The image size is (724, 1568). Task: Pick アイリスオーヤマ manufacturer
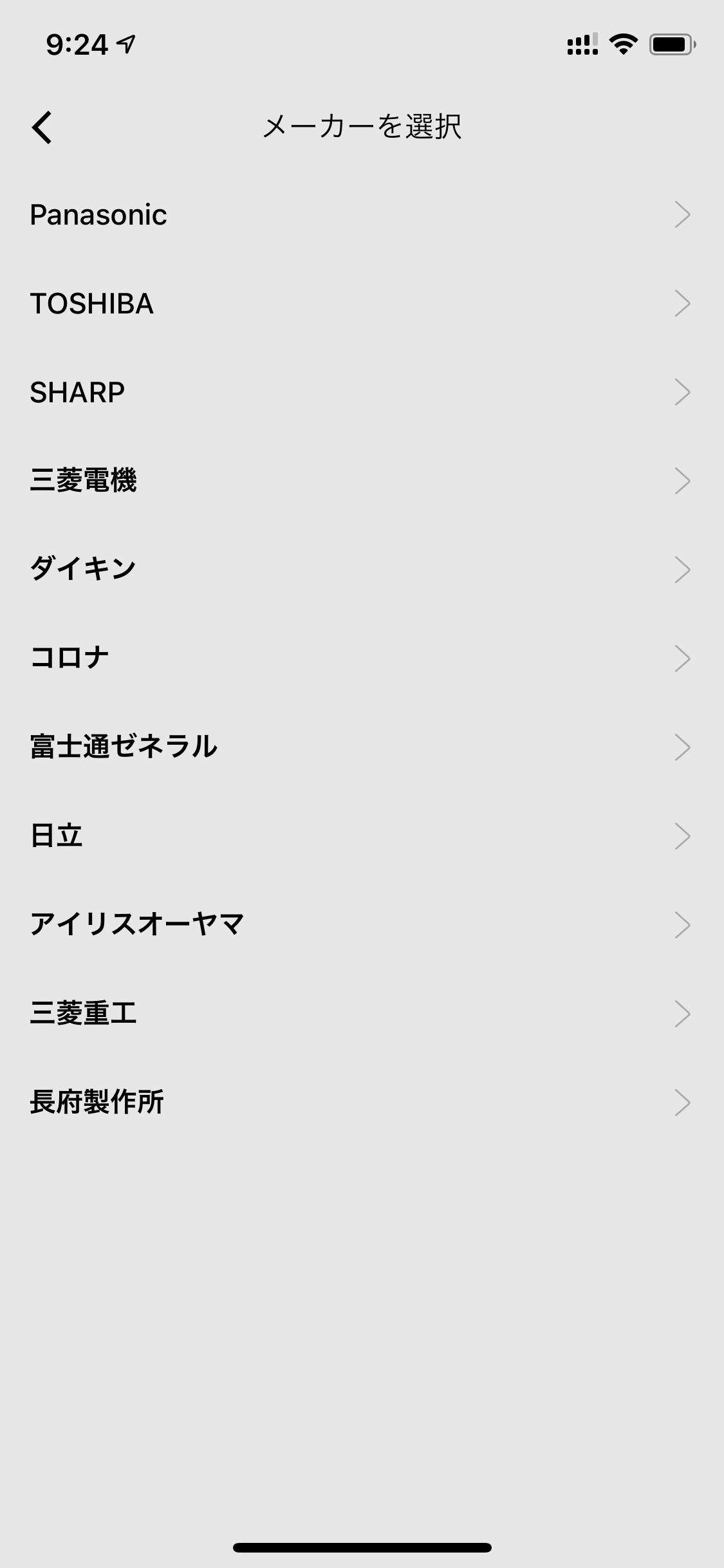[137, 925]
